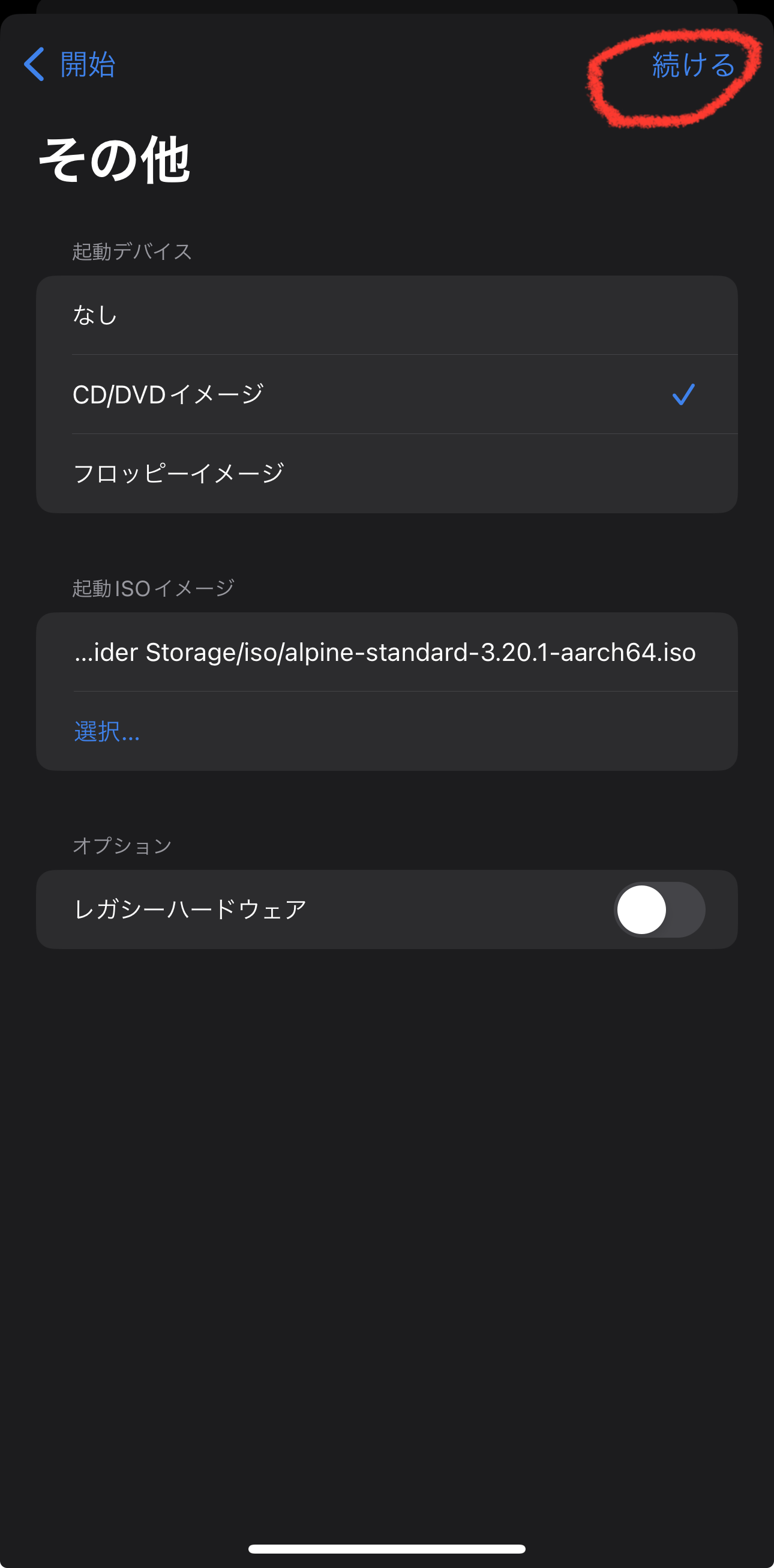The width and height of the screenshot is (774, 1568).
Task: Tap the home indicator bar at screen bottom
Action: (x=387, y=1550)
